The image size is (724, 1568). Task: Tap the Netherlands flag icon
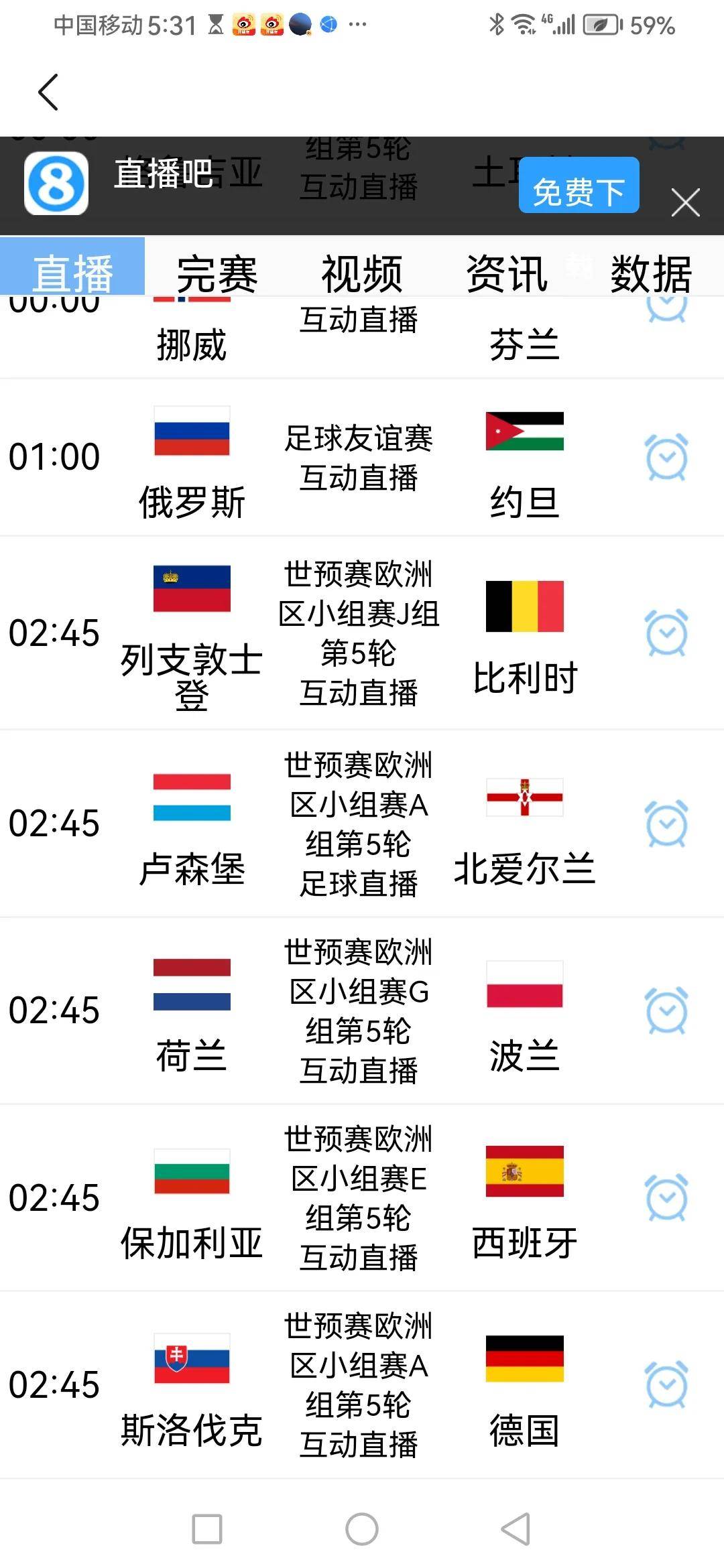point(191,985)
